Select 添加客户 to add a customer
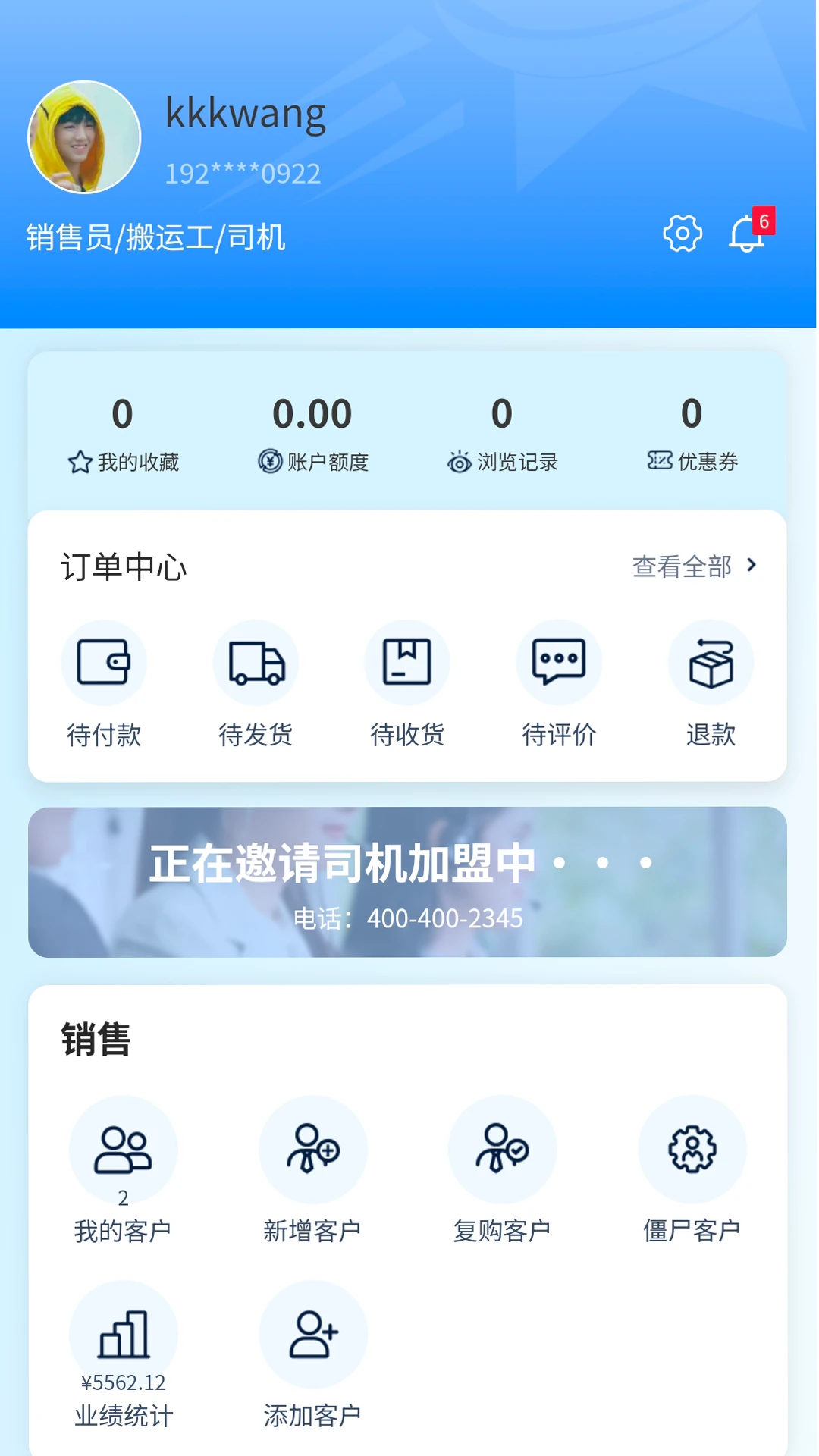This screenshot has width=819, height=1456. pyautogui.click(x=312, y=1354)
